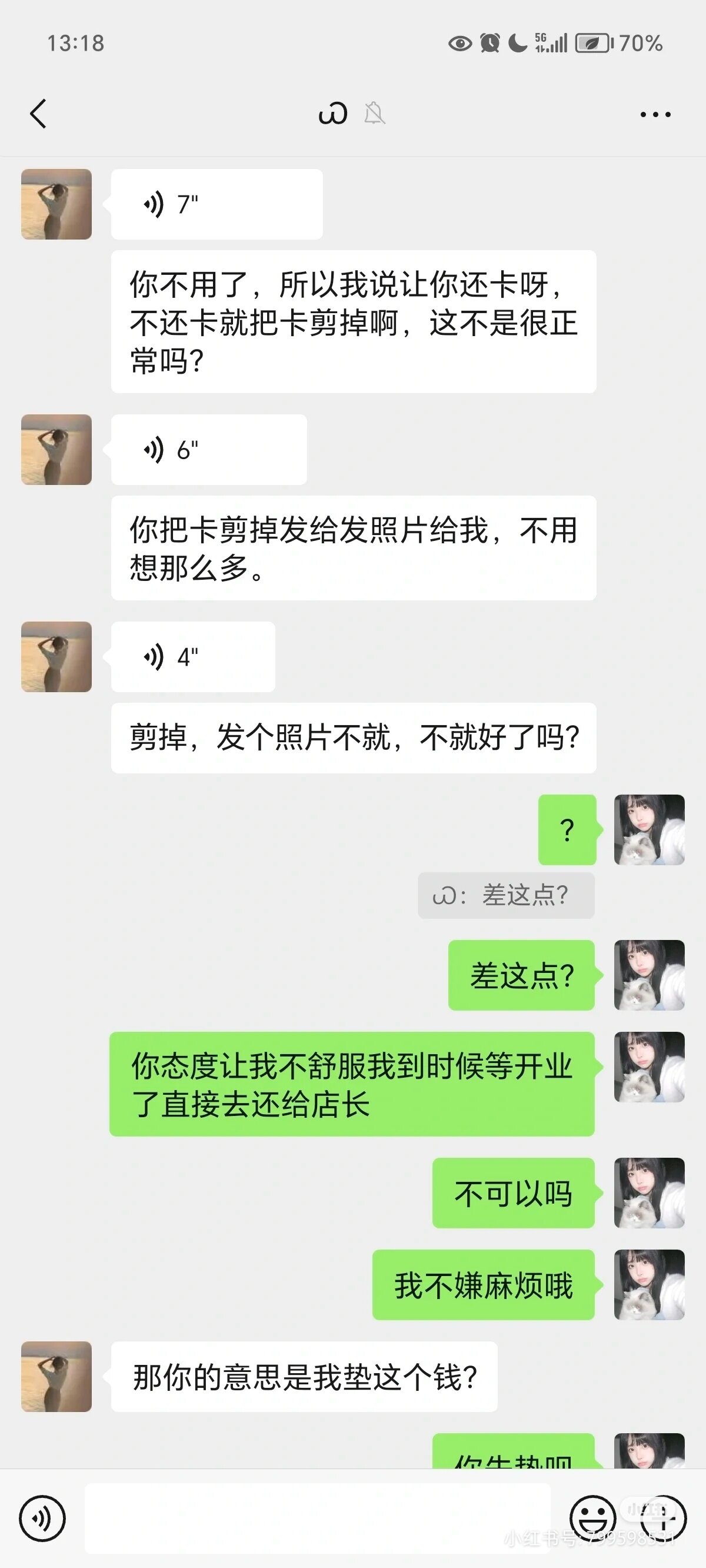The height and width of the screenshot is (1568, 706).
Task: Play the 7-second voice message
Action: (x=216, y=204)
